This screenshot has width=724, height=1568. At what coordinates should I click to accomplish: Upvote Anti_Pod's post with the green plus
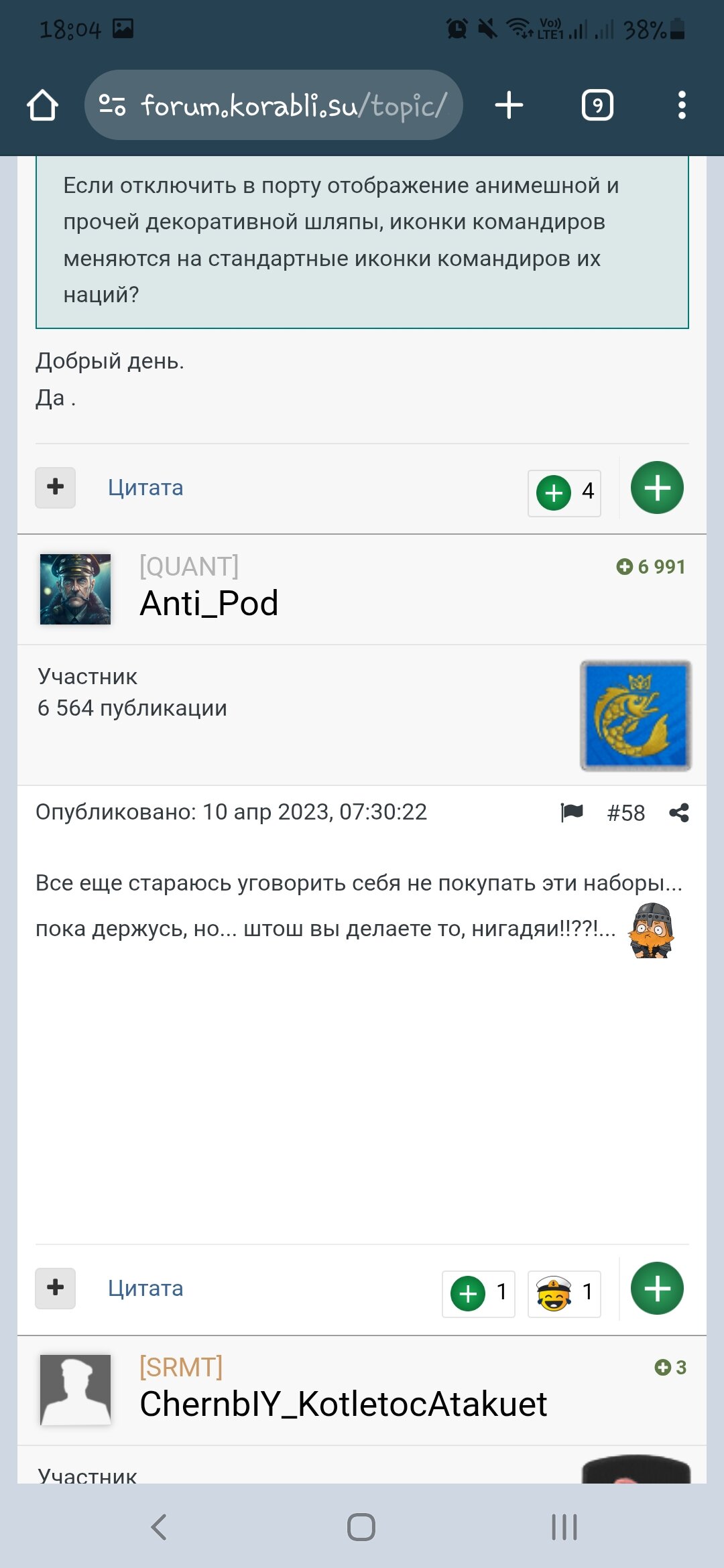coord(657,1289)
